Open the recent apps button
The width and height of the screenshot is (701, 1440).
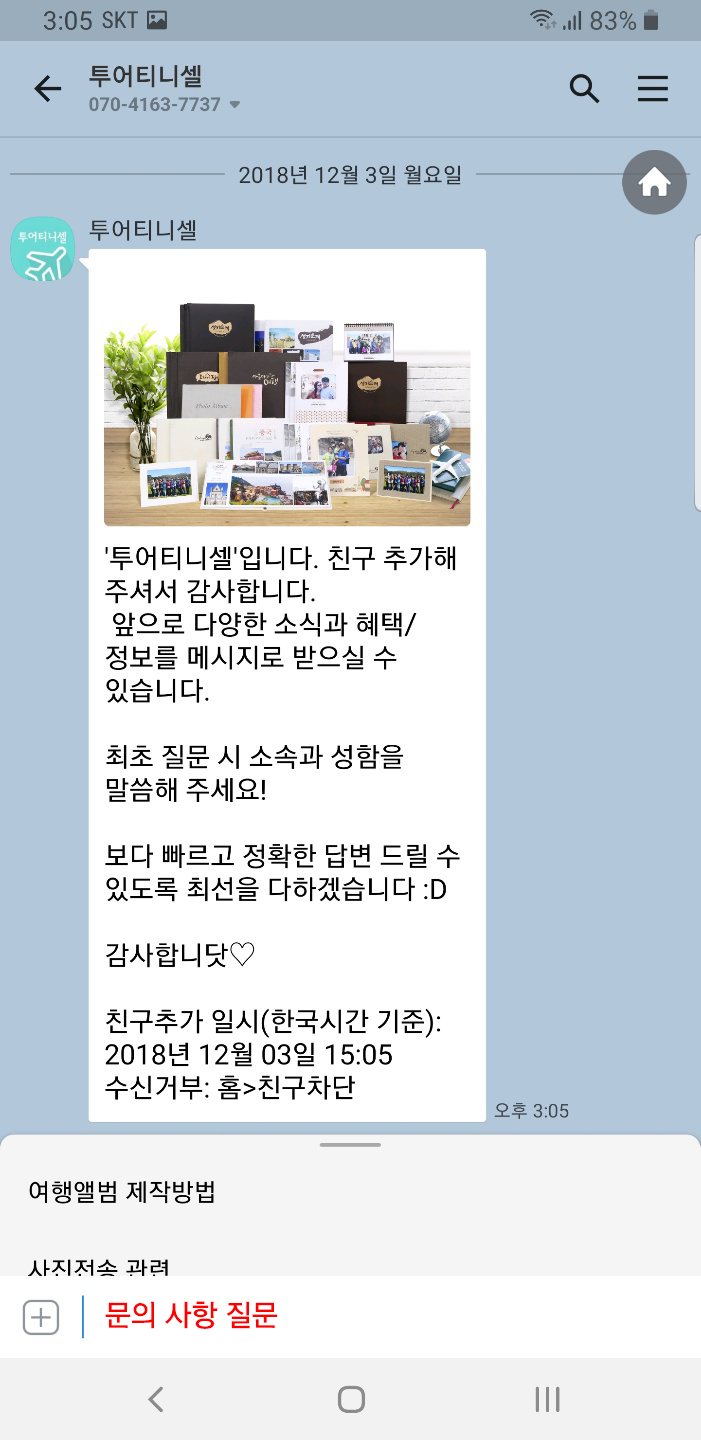[547, 1399]
